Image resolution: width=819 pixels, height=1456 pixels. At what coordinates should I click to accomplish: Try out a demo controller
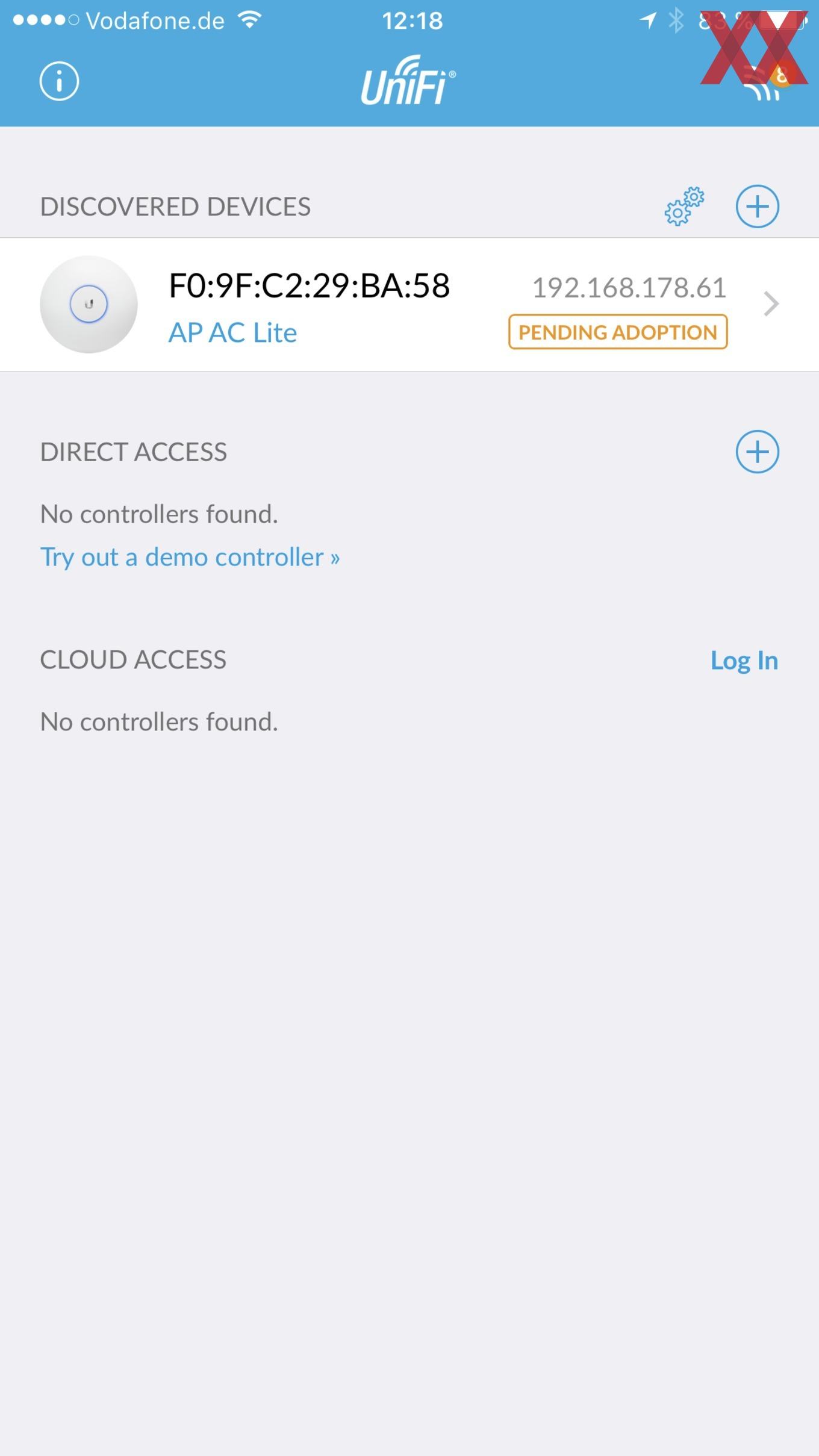pos(190,558)
